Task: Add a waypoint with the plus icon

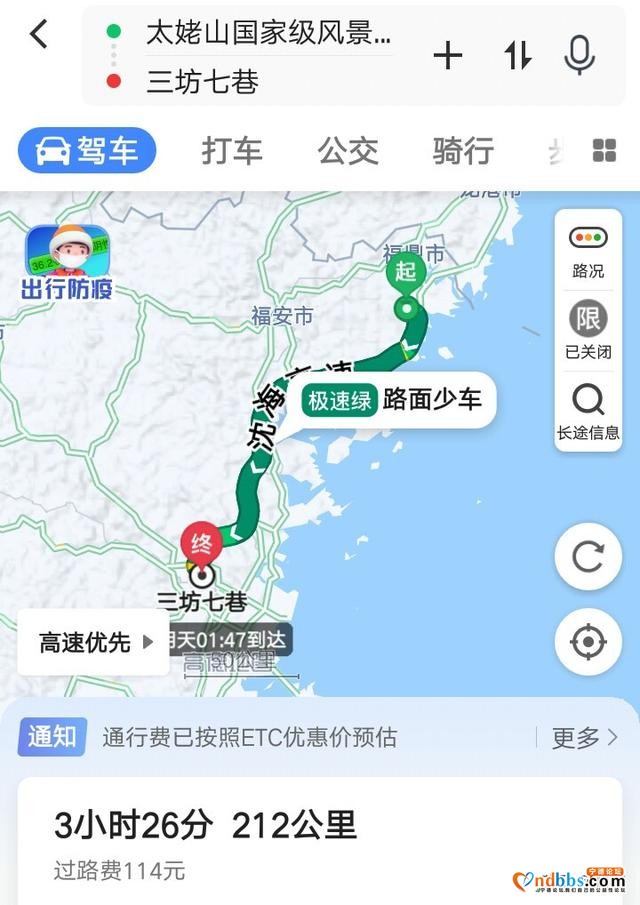Action: click(448, 56)
